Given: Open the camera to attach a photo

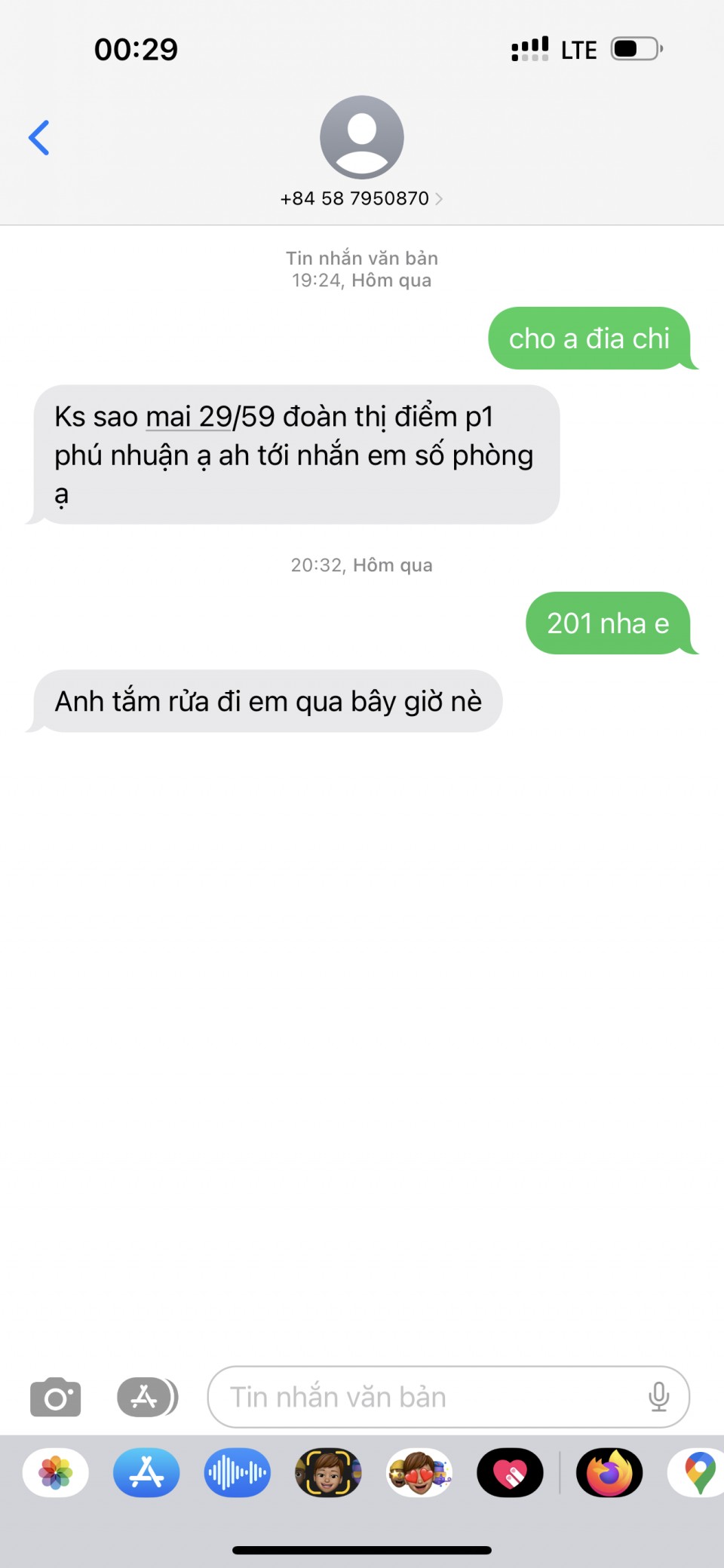Looking at the screenshot, I should tap(55, 1397).
